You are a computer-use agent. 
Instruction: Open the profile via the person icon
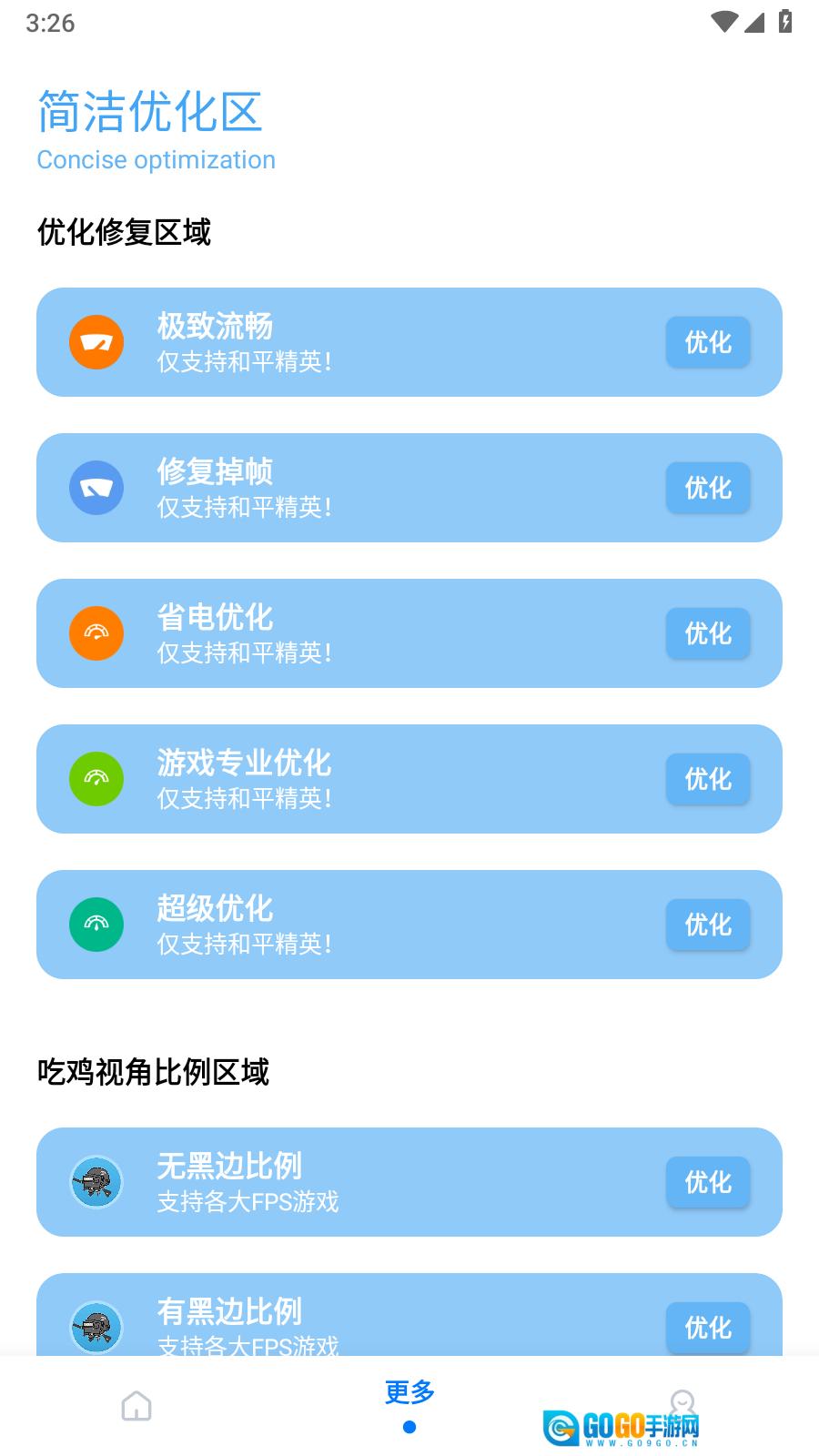[681, 1401]
